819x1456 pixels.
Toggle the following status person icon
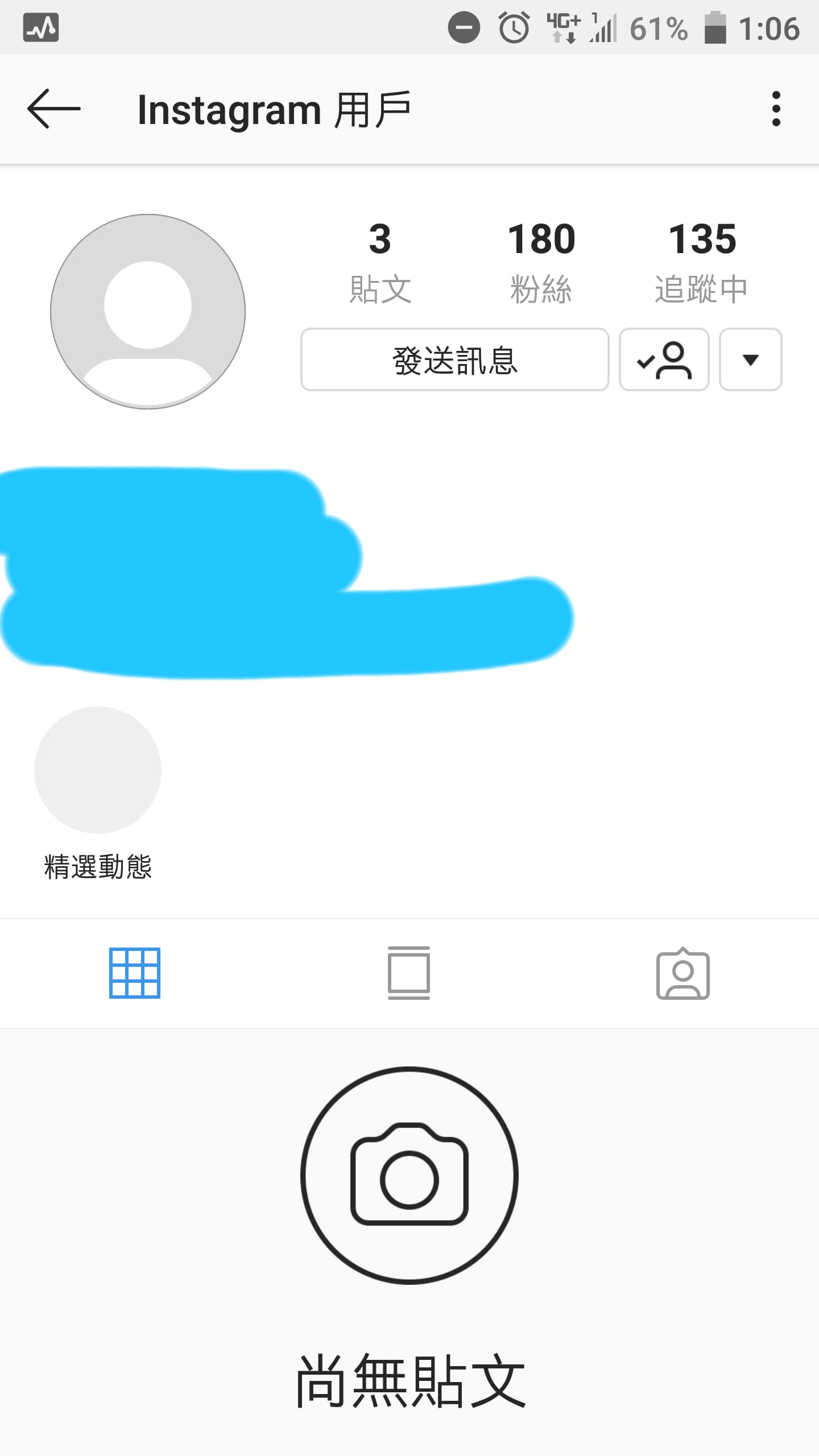click(663, 361)
